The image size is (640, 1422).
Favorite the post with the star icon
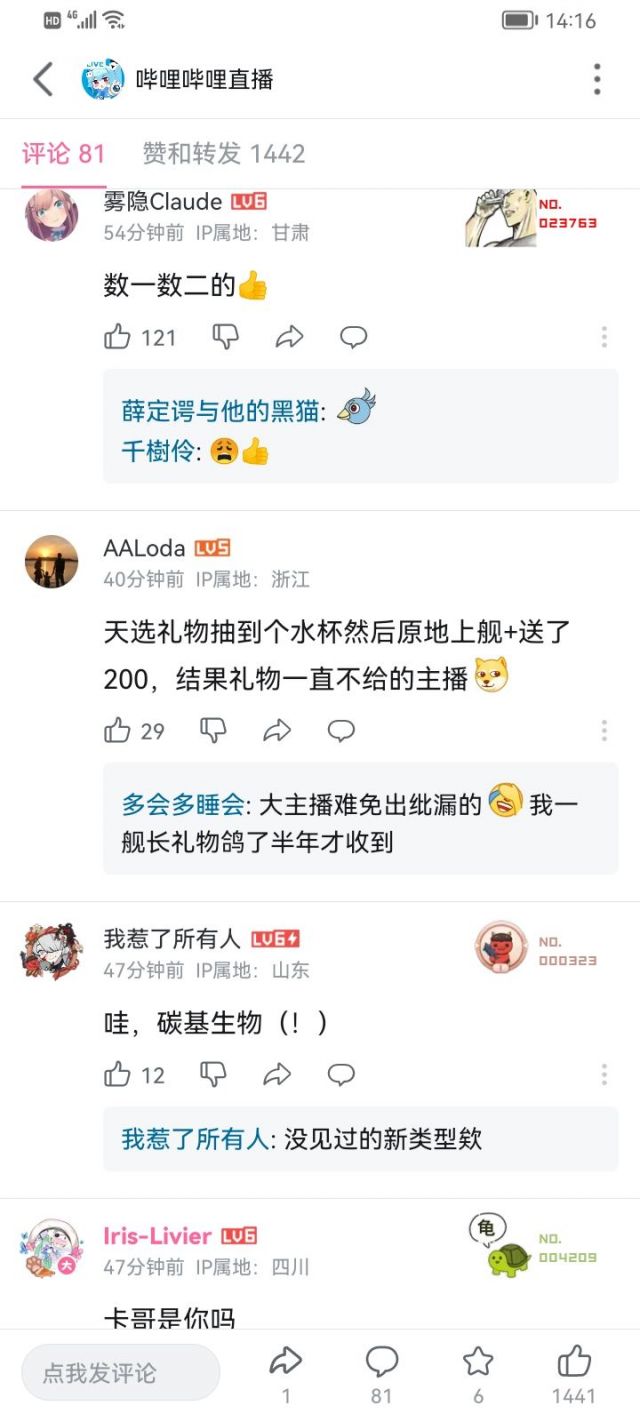(478, 1361)
